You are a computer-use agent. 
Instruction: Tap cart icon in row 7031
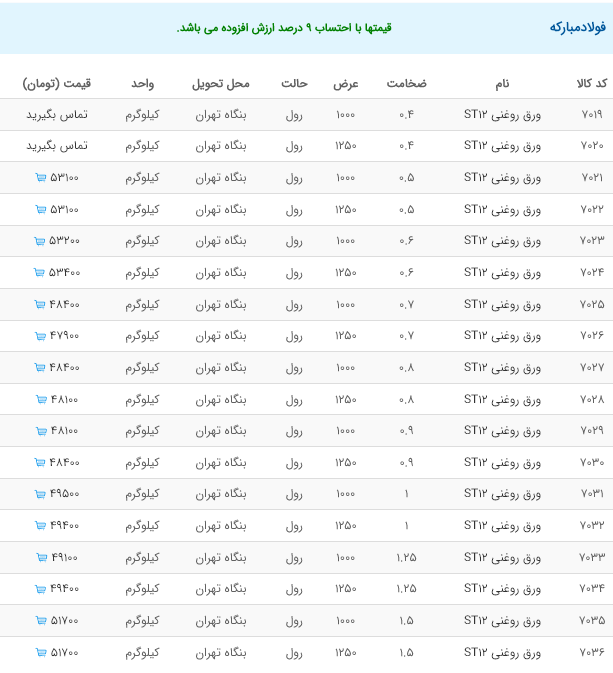[x=39, y=494]
